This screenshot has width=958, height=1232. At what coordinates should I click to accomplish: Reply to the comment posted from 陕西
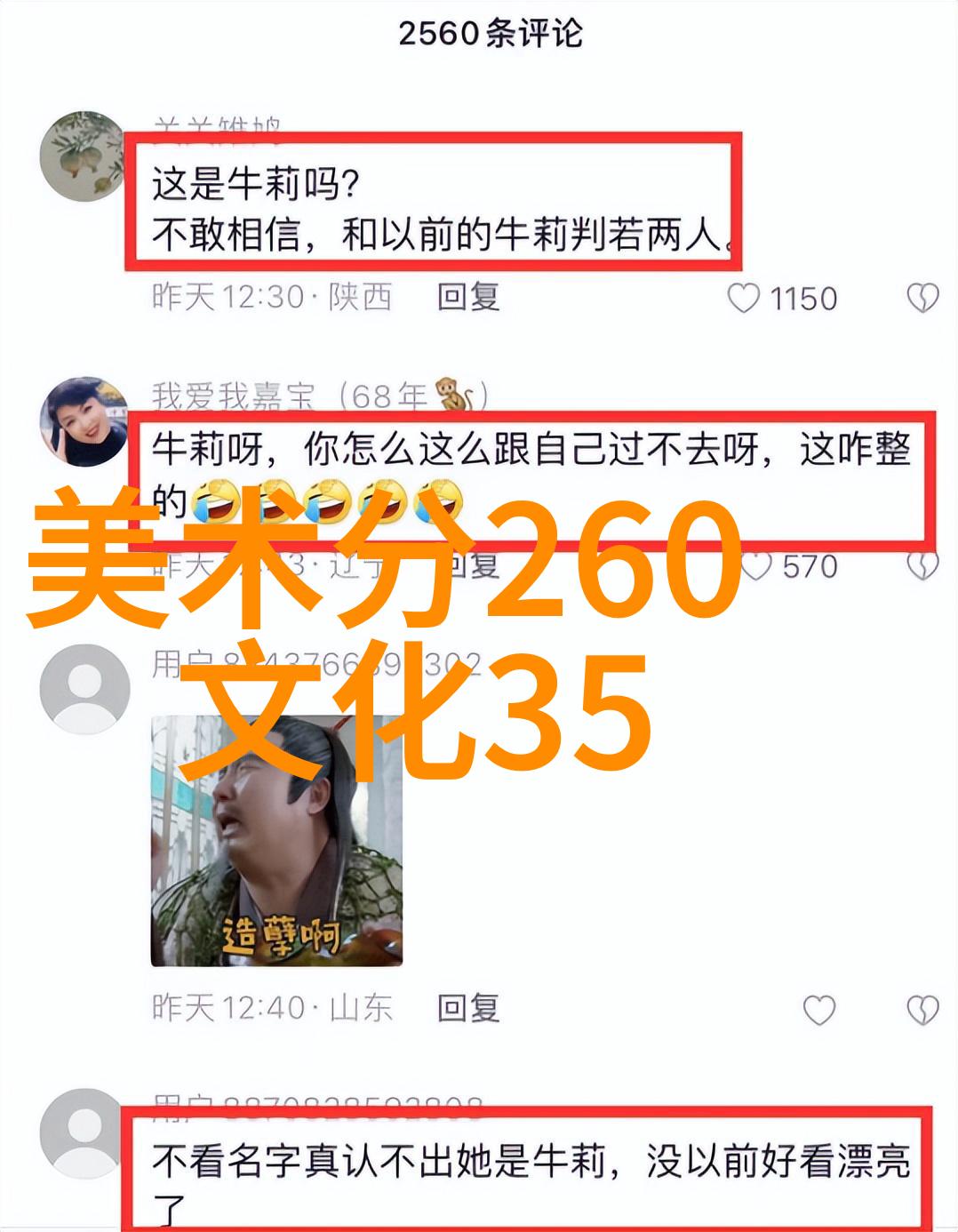click(467, 297)
